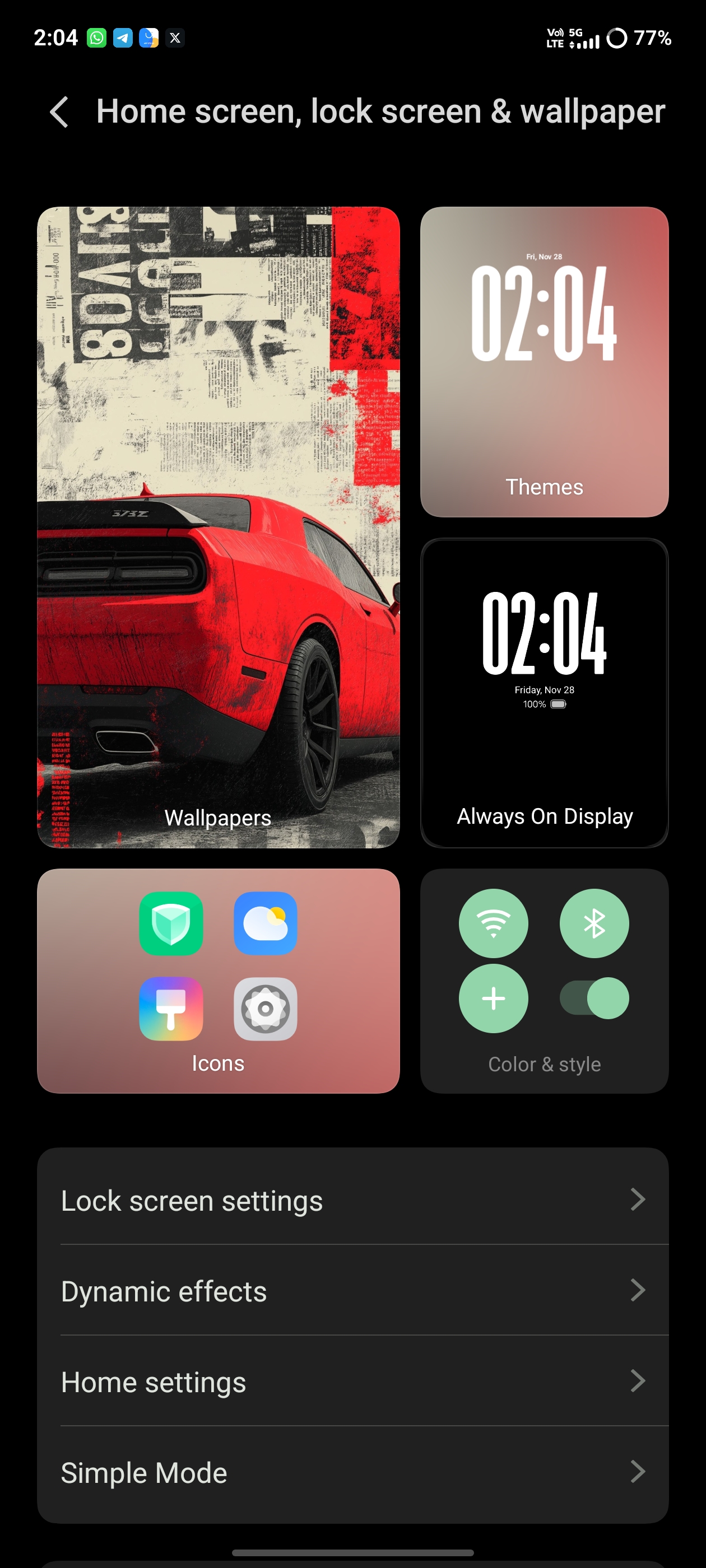Open Simple Mode
The width and height of the screenshot is (706, 1568).
click(x=352, y=1472)
